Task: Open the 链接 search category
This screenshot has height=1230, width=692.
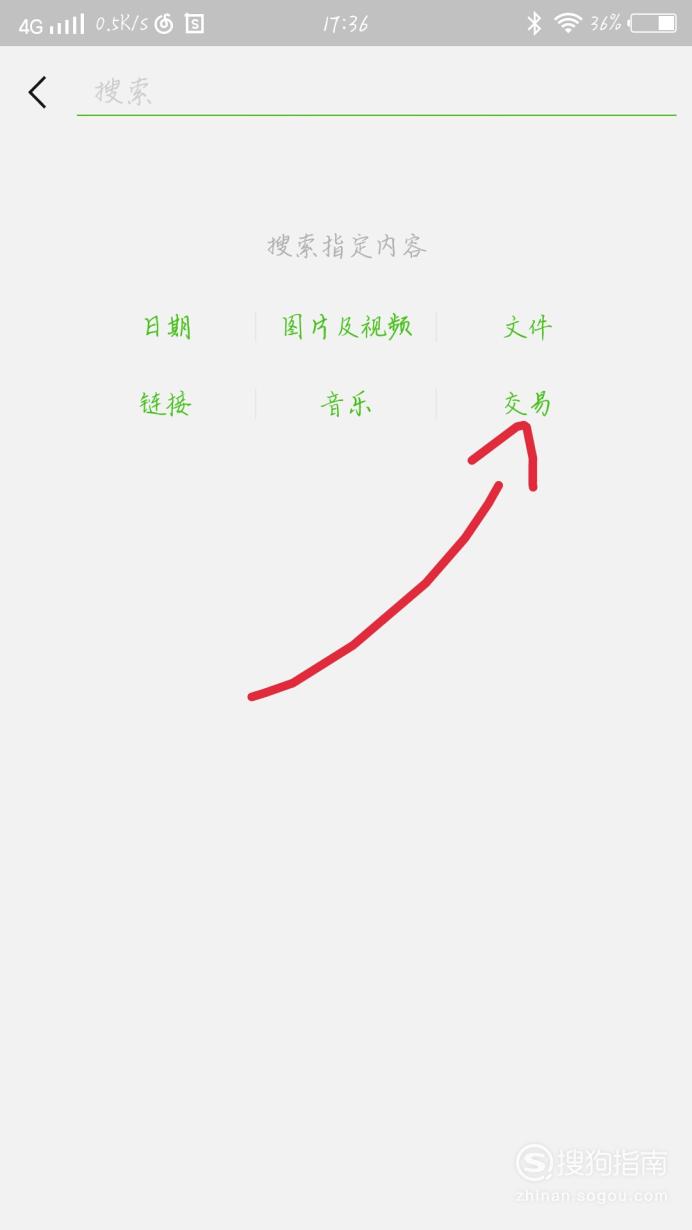Action: [166, 404]
